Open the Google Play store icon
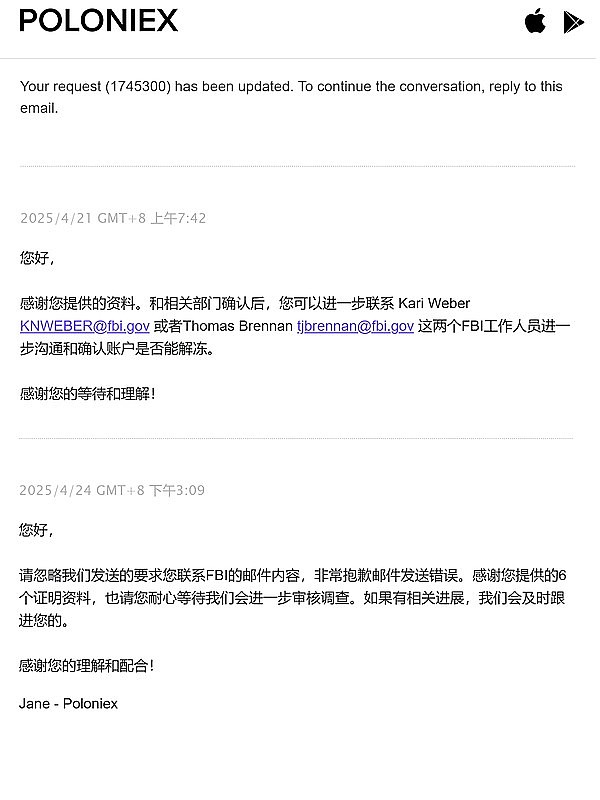Viewport: 600px width, 800px height. [573, 22]
